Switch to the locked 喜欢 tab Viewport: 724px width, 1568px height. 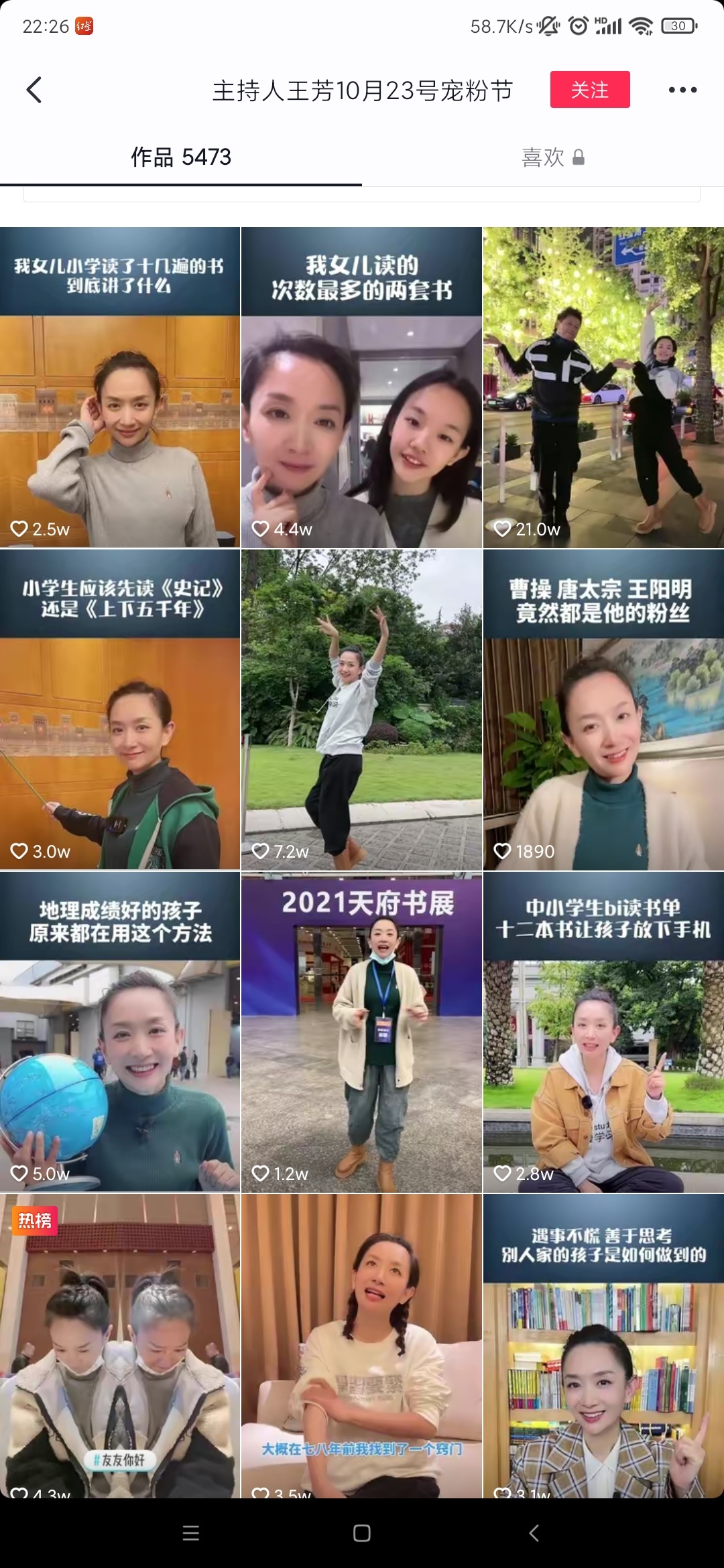tap(552, 157)
